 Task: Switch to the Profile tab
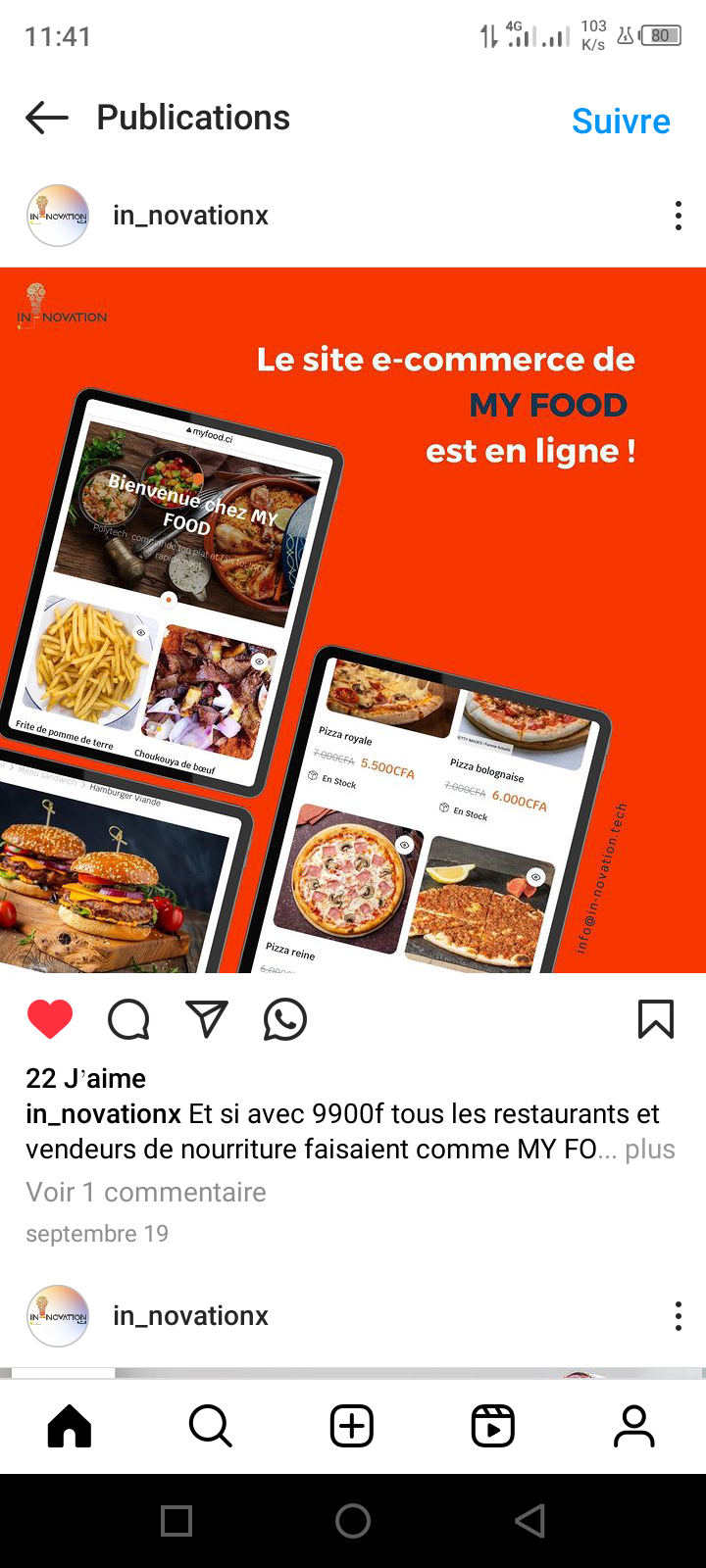click(x=634, y=1426)
